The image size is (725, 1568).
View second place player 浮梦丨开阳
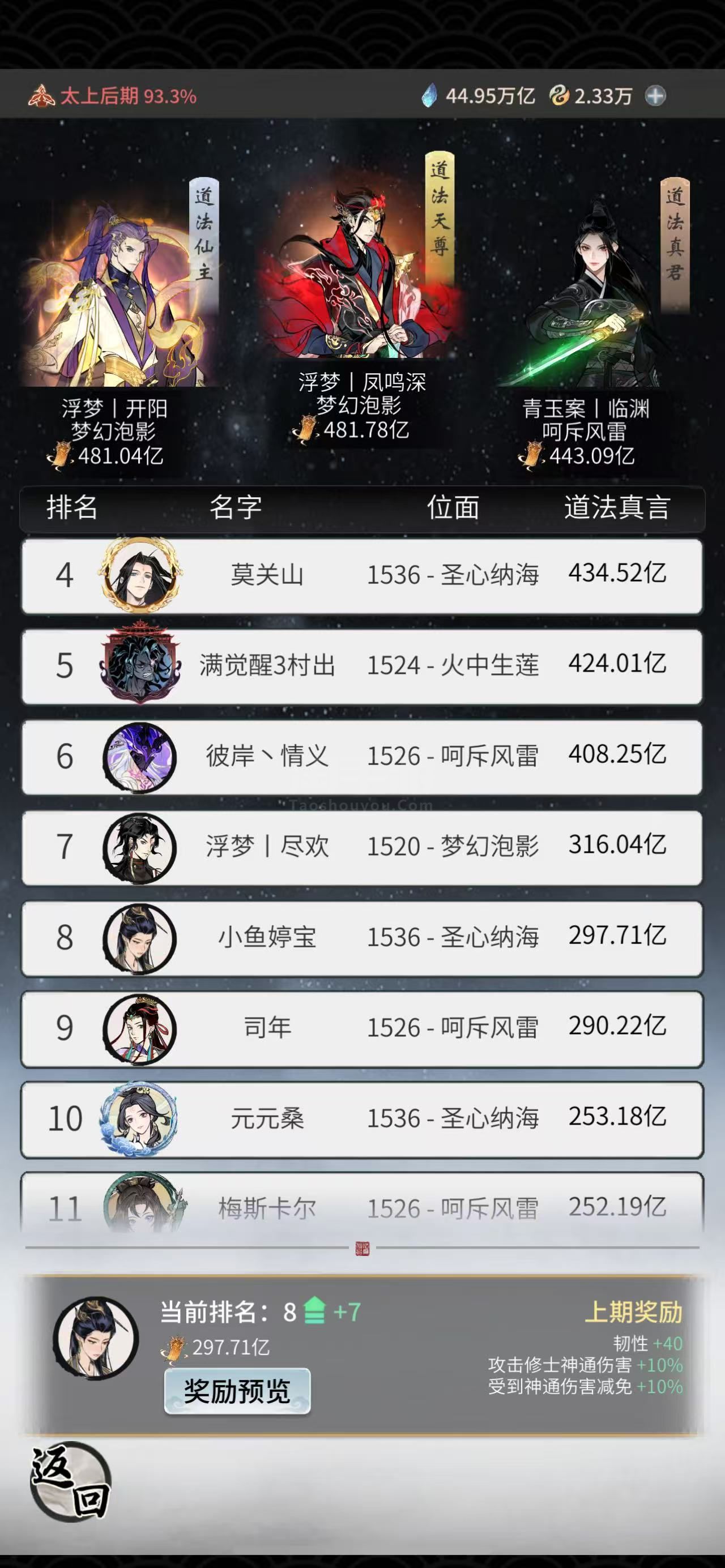[x=119, y=292]
